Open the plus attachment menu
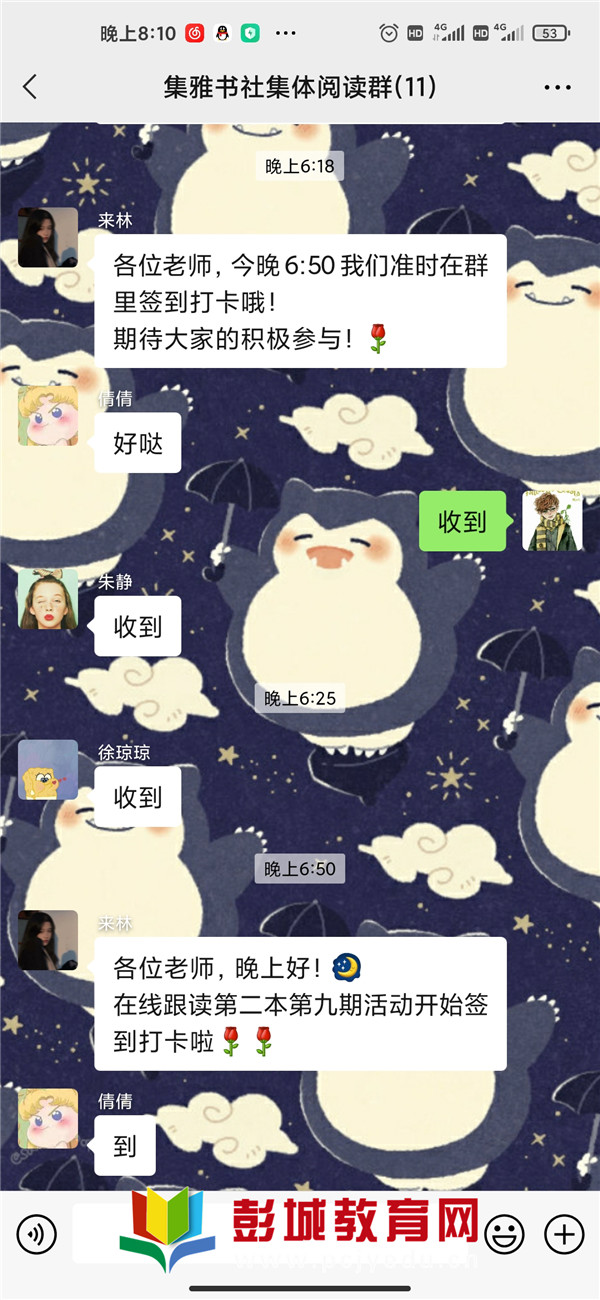This screenshot has width=600, height=1300. point(564,1233)
